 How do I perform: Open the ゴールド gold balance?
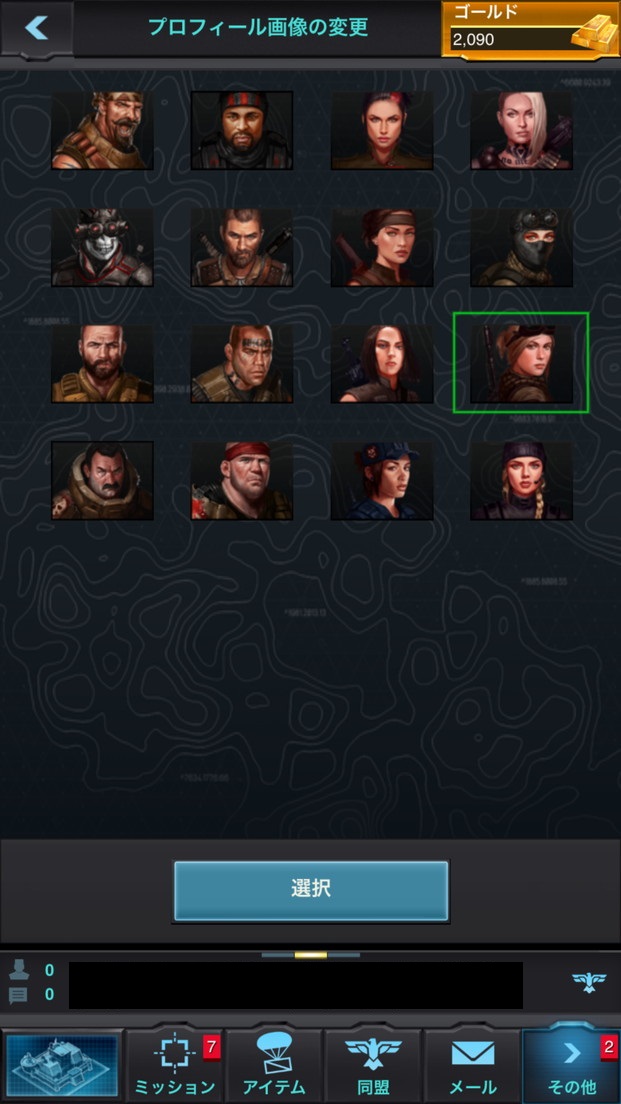[x=530, y=30]
